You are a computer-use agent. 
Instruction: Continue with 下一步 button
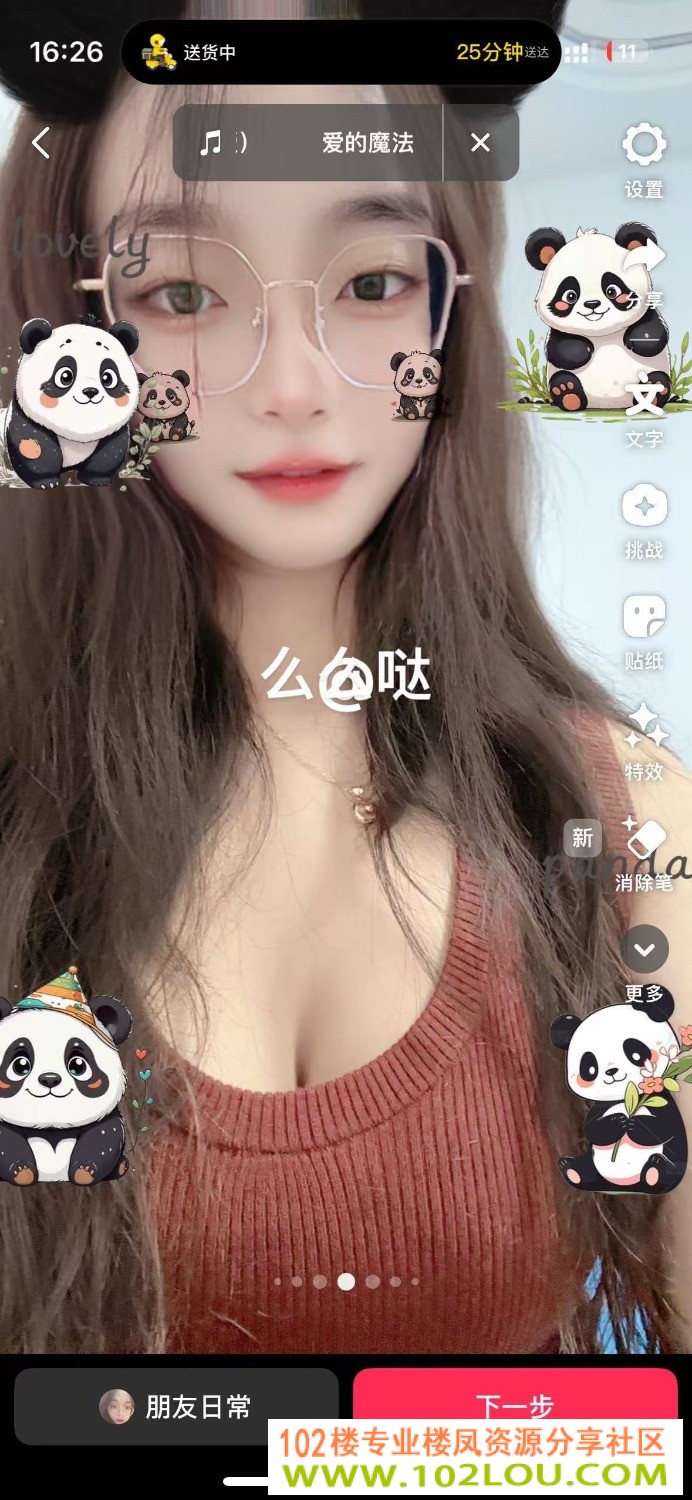[515, 1406]
